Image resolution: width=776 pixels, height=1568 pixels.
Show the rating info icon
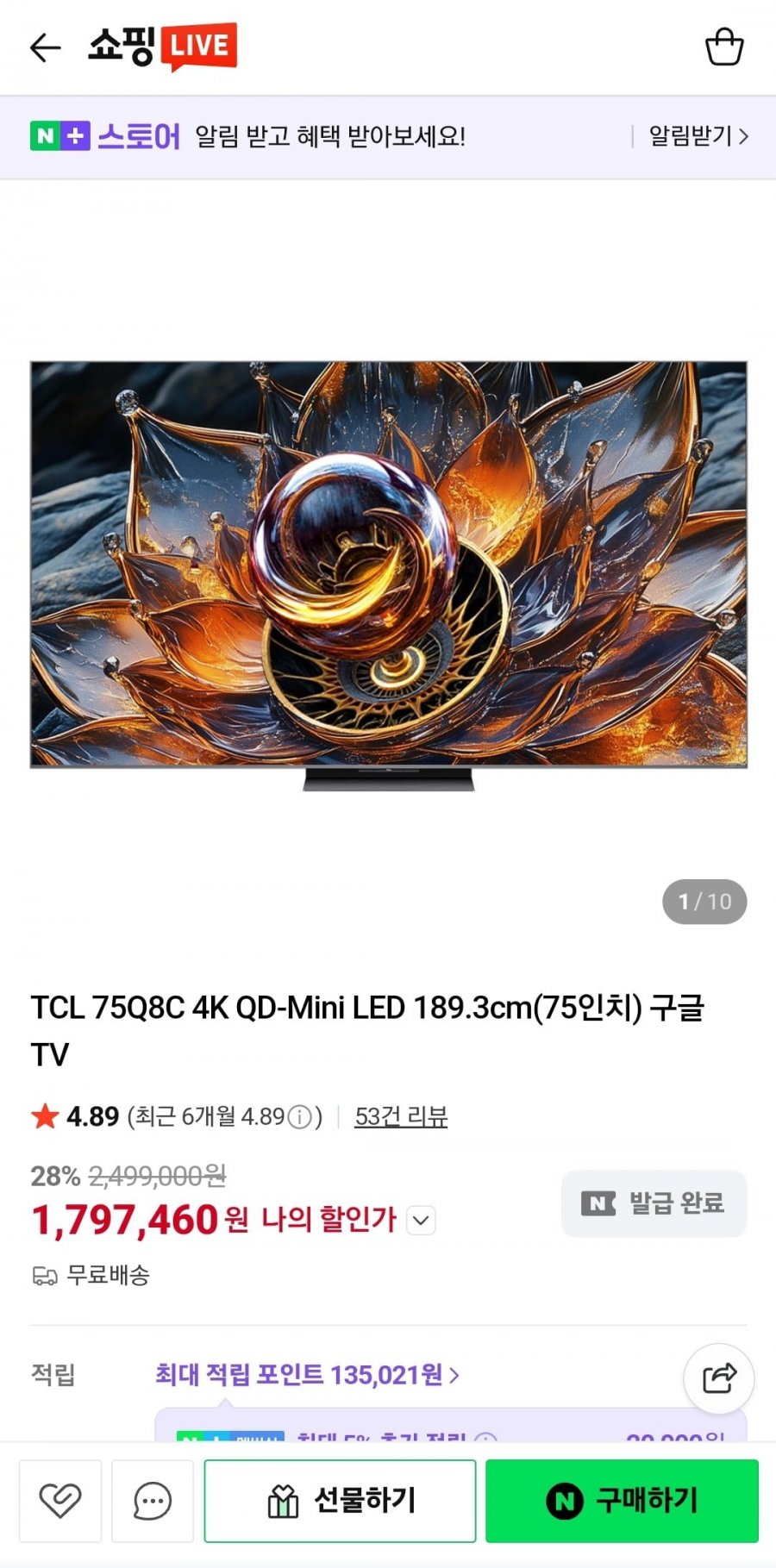coord(299,1118)
